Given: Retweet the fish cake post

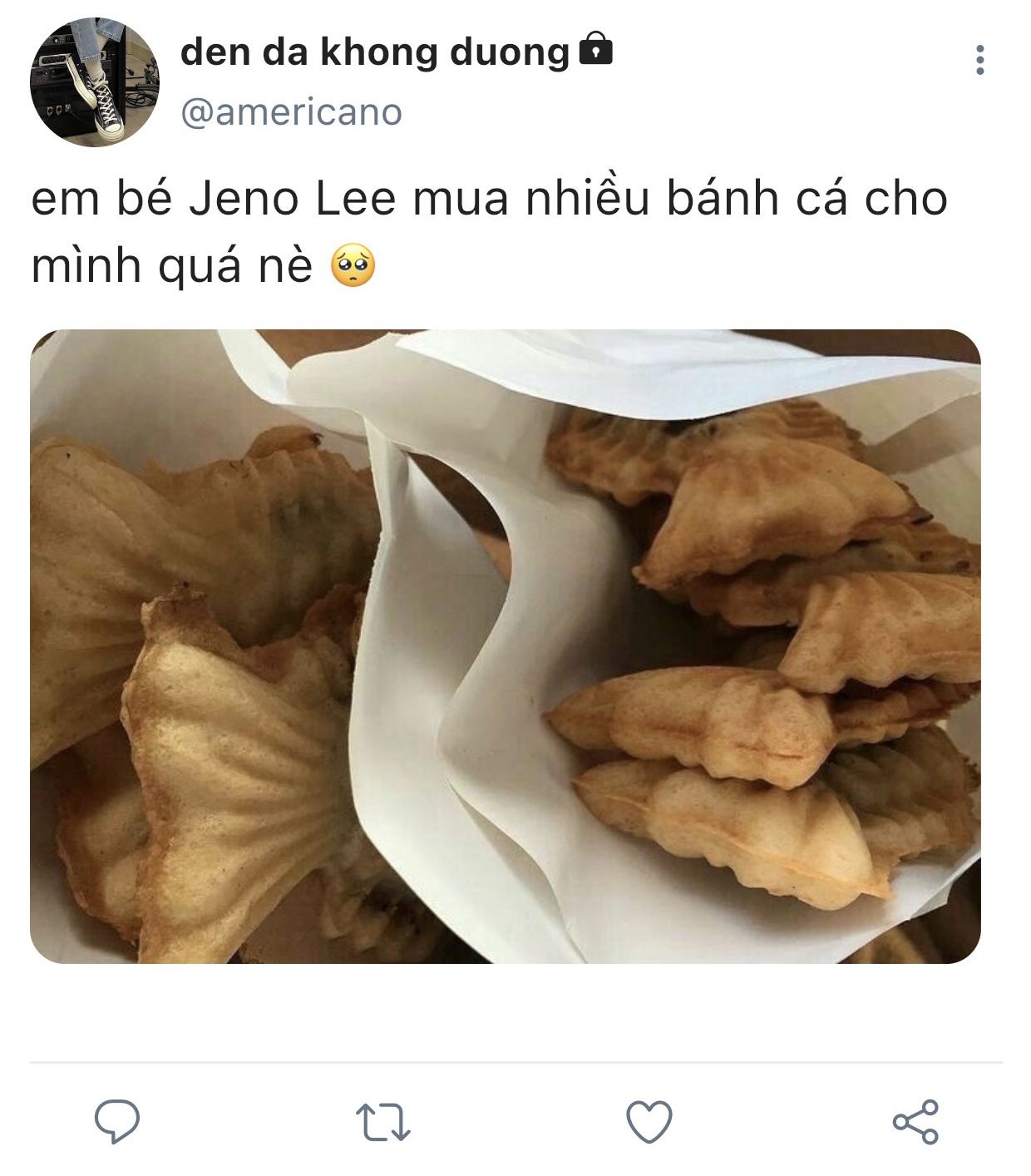Looking at the screenshot, I should pos(382,1122).
